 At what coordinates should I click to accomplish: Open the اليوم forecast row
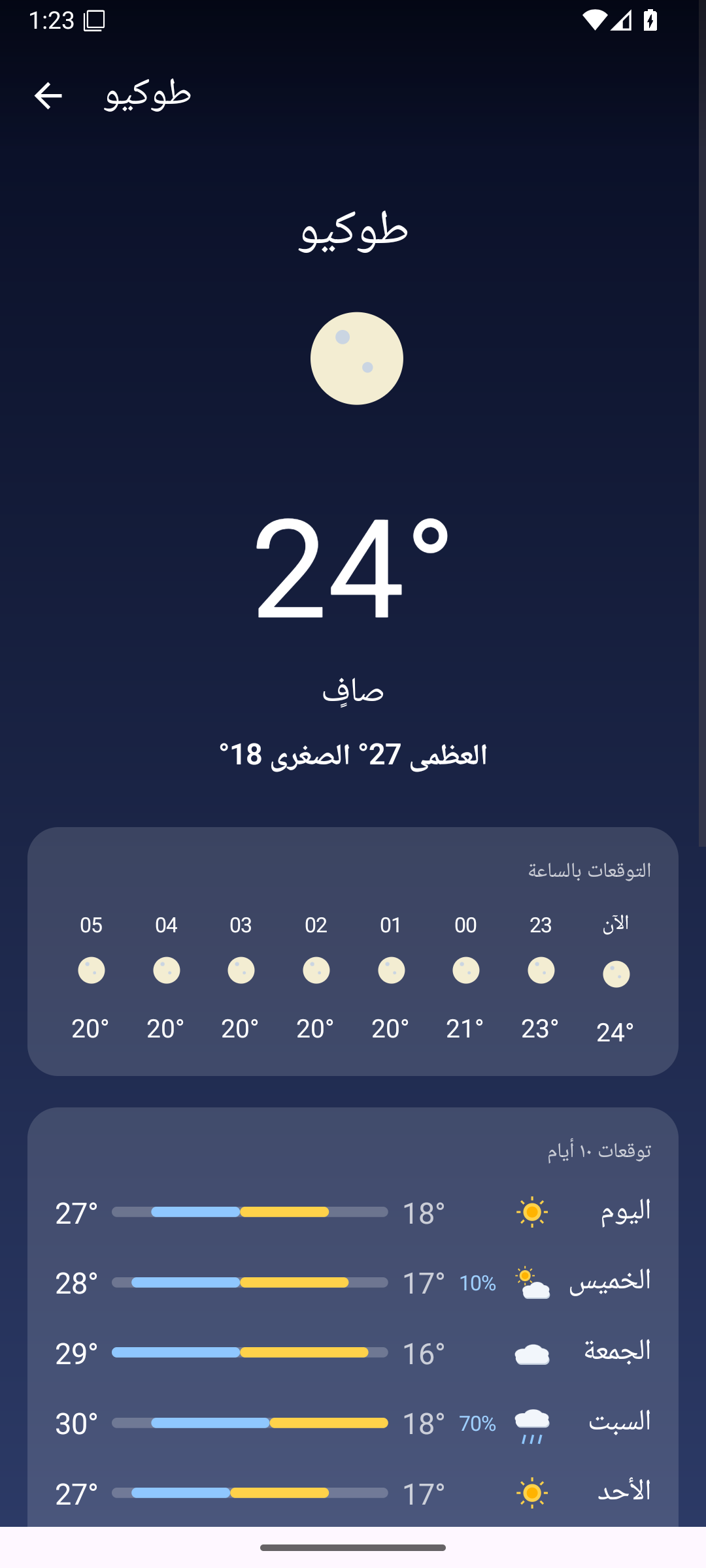(x=353, y=1213)
